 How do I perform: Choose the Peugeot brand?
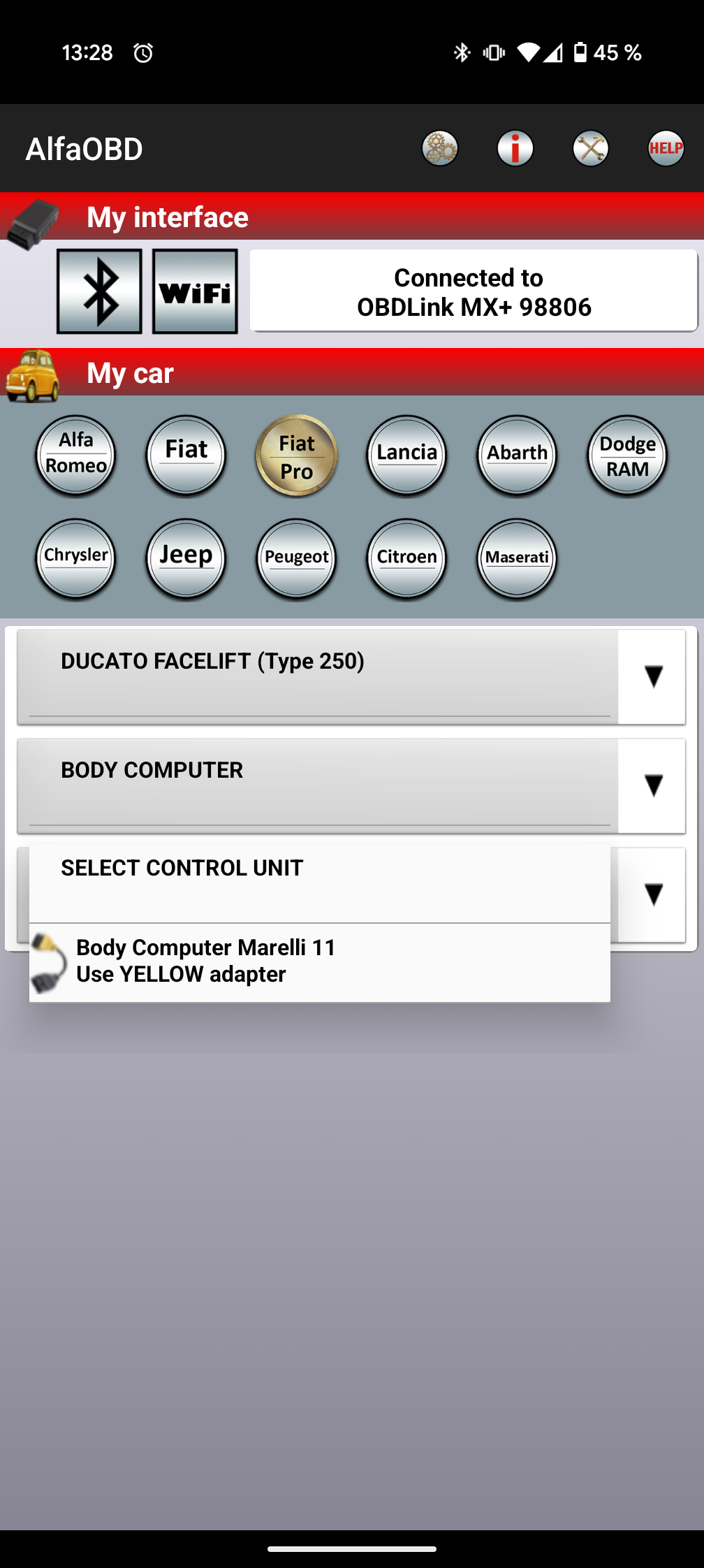pyautogui.click(x=296, y=559)
